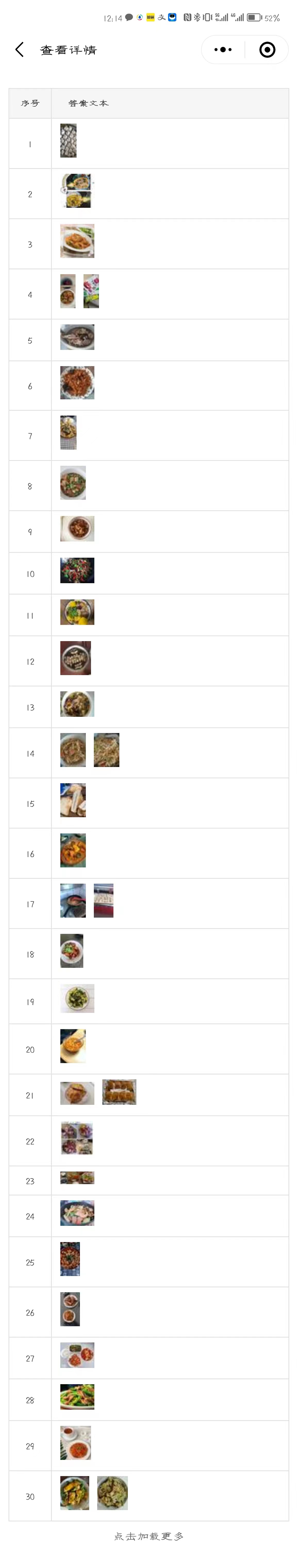Open the first photo in row 14
297x1568 pixels.
[x=73, y=750]
